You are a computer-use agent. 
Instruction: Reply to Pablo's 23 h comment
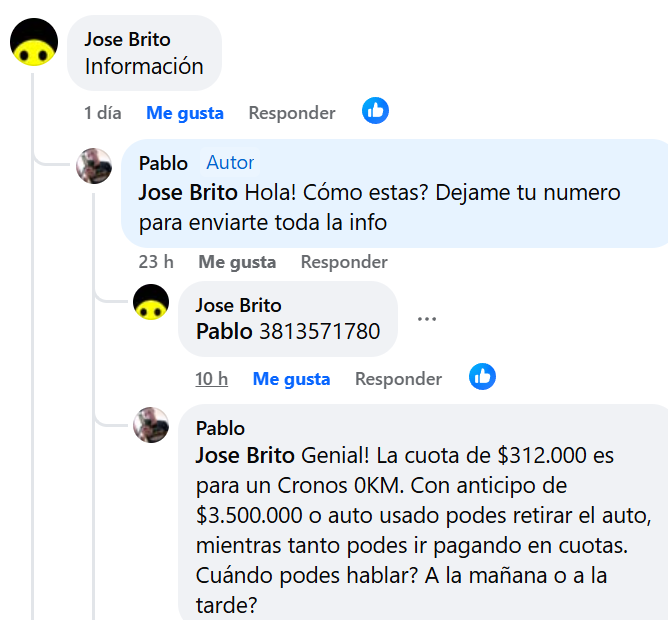point(344,262)
